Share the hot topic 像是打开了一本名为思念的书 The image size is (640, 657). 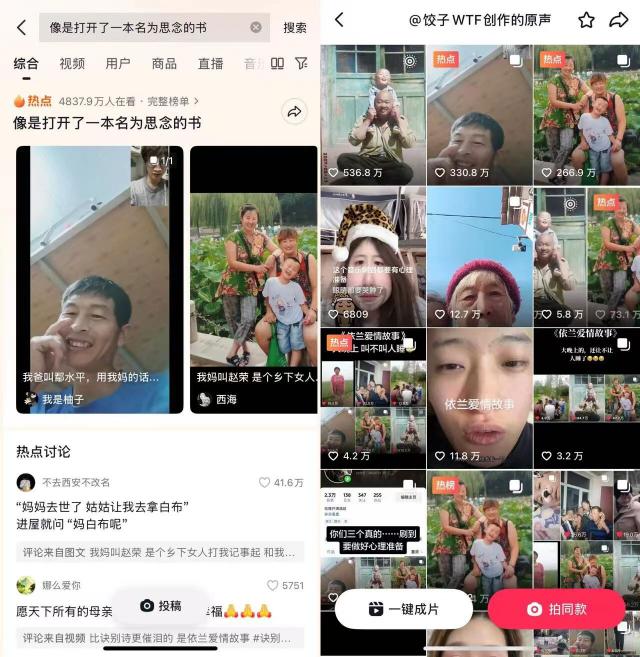(x=294, y=112)
